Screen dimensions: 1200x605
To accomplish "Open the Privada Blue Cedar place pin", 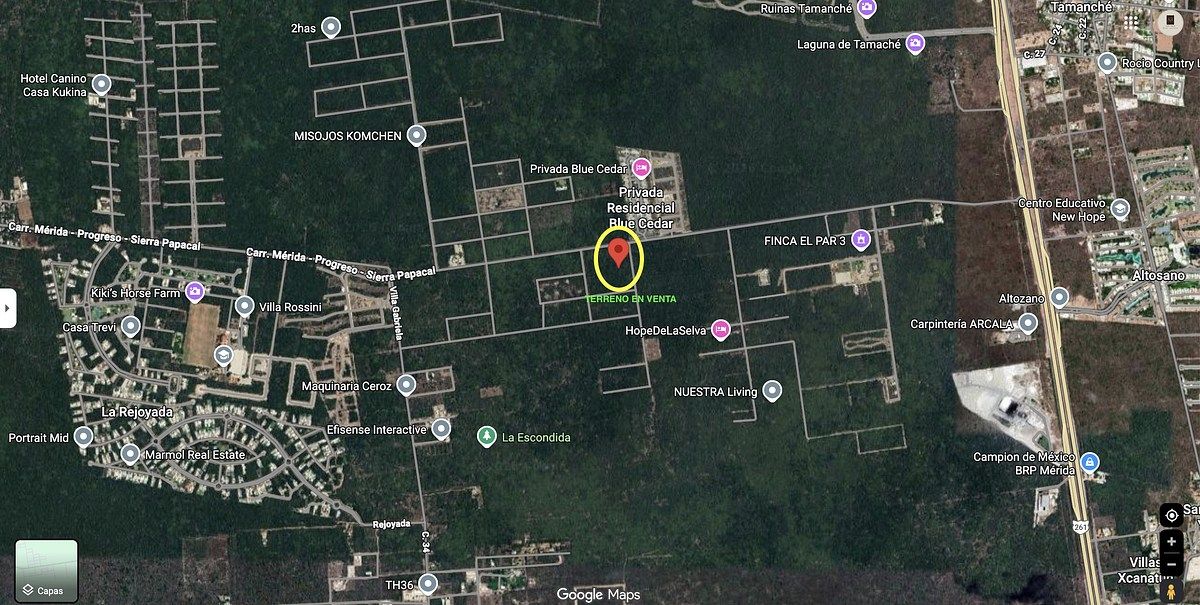I will click(x=641, y=168).
